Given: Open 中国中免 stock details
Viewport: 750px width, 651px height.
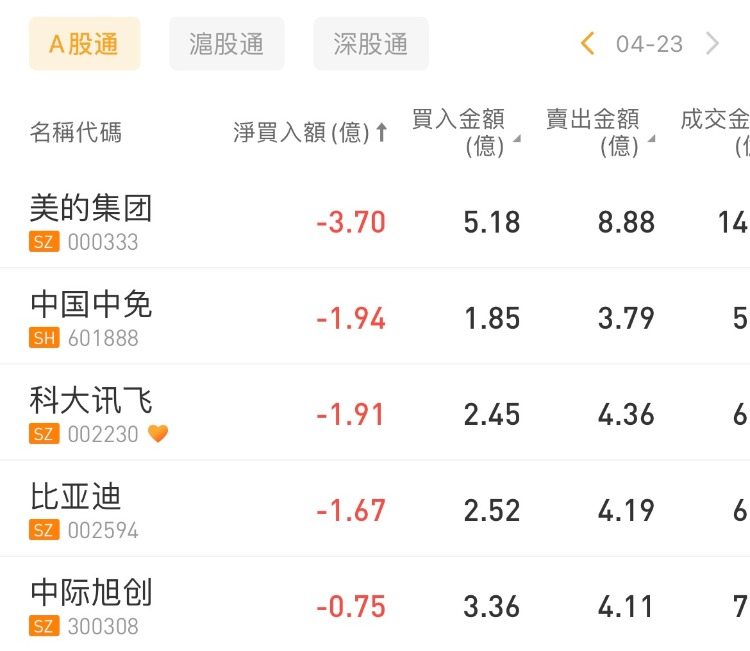Looking at the screenshot, I should coord(92,317).
